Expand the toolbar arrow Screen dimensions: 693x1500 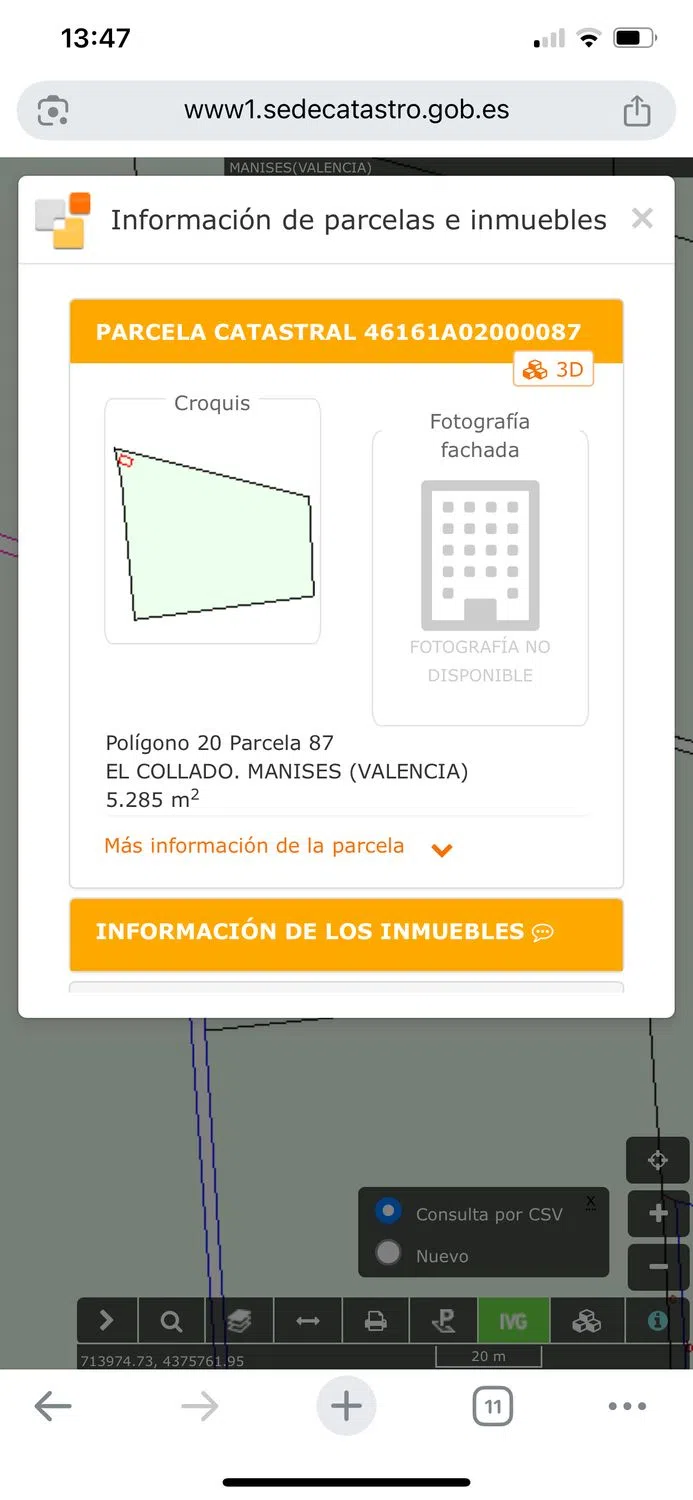pos(106,1321)
